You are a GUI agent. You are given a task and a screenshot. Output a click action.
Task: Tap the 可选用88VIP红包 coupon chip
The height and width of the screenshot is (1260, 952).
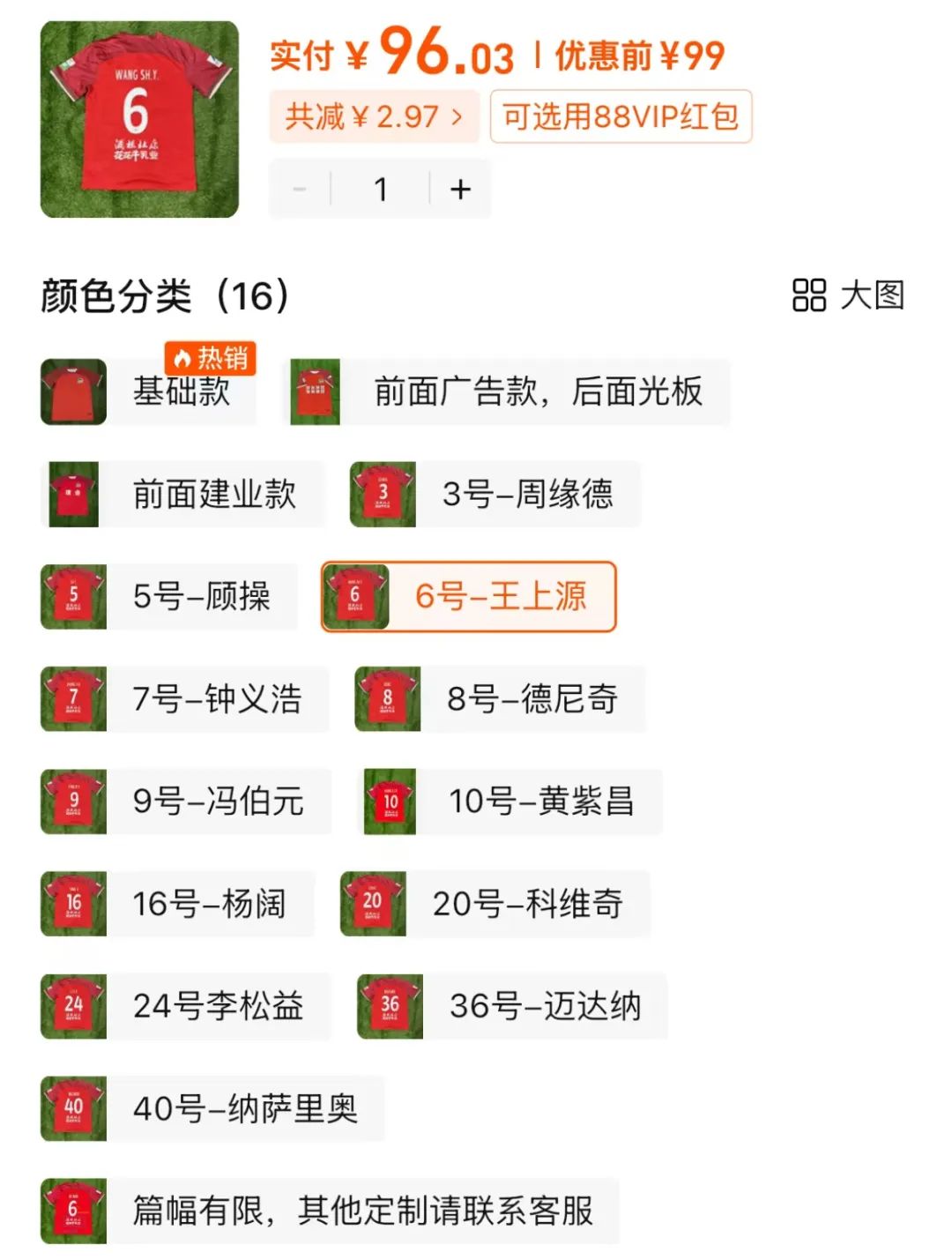click(621, 116)
